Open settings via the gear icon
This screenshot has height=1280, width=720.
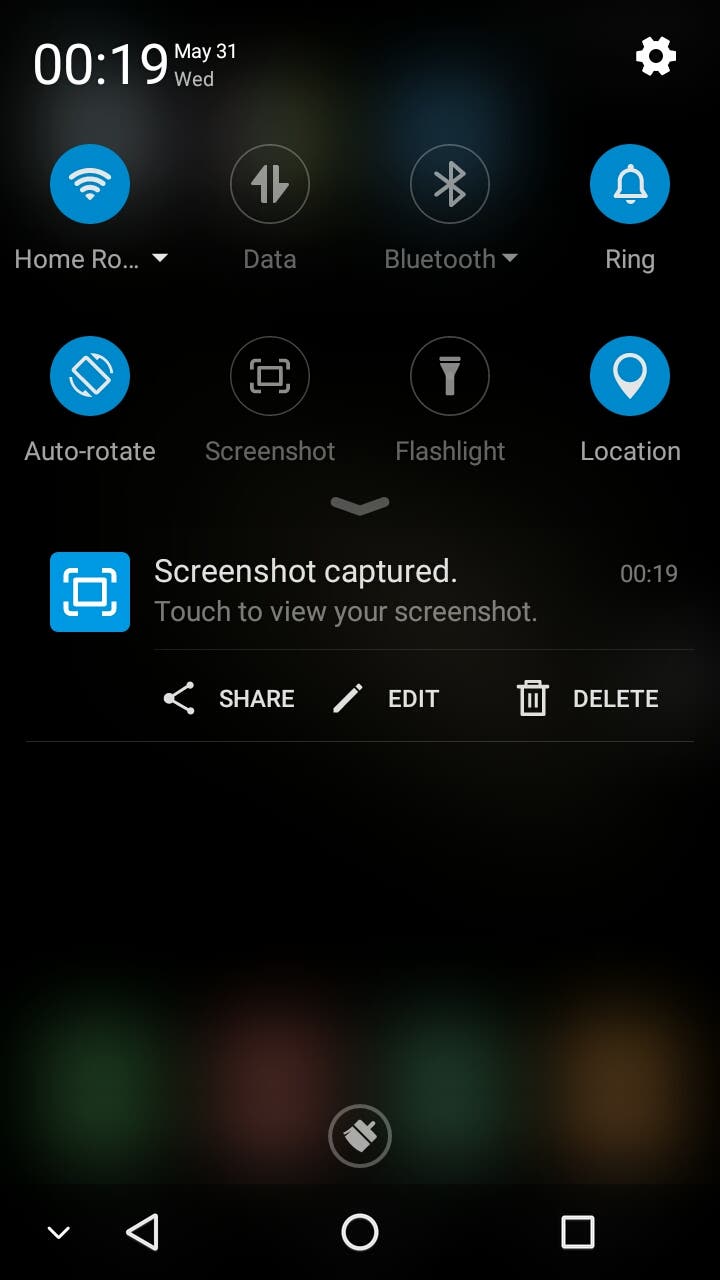tap(656, 57)
